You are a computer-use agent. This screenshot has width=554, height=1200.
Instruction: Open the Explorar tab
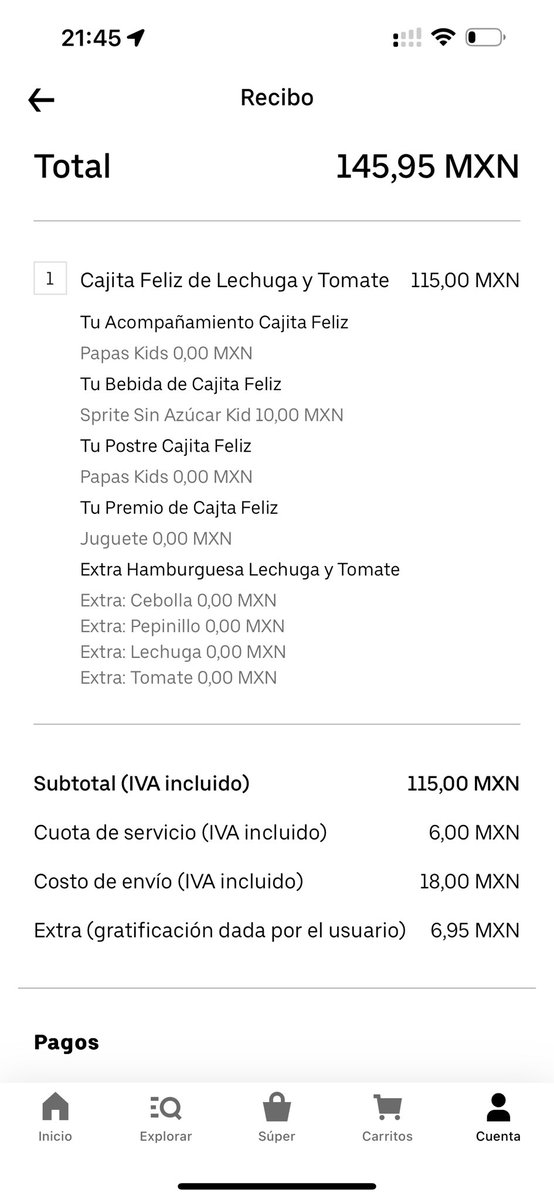[166, 1118]
